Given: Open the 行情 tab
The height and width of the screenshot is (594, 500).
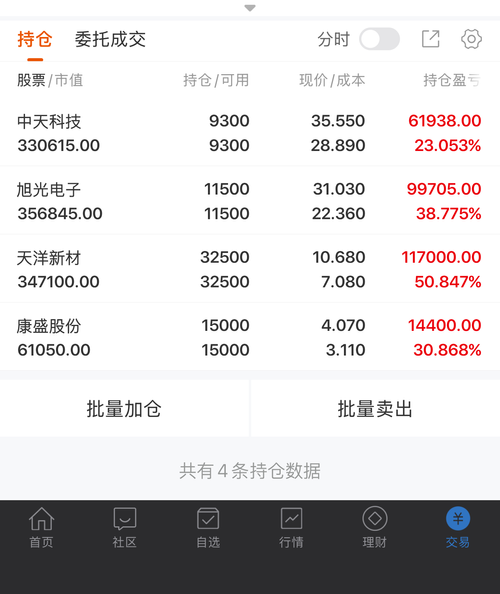Looking at the screenshot, I should pyautogui.click(x=291, y=528).
